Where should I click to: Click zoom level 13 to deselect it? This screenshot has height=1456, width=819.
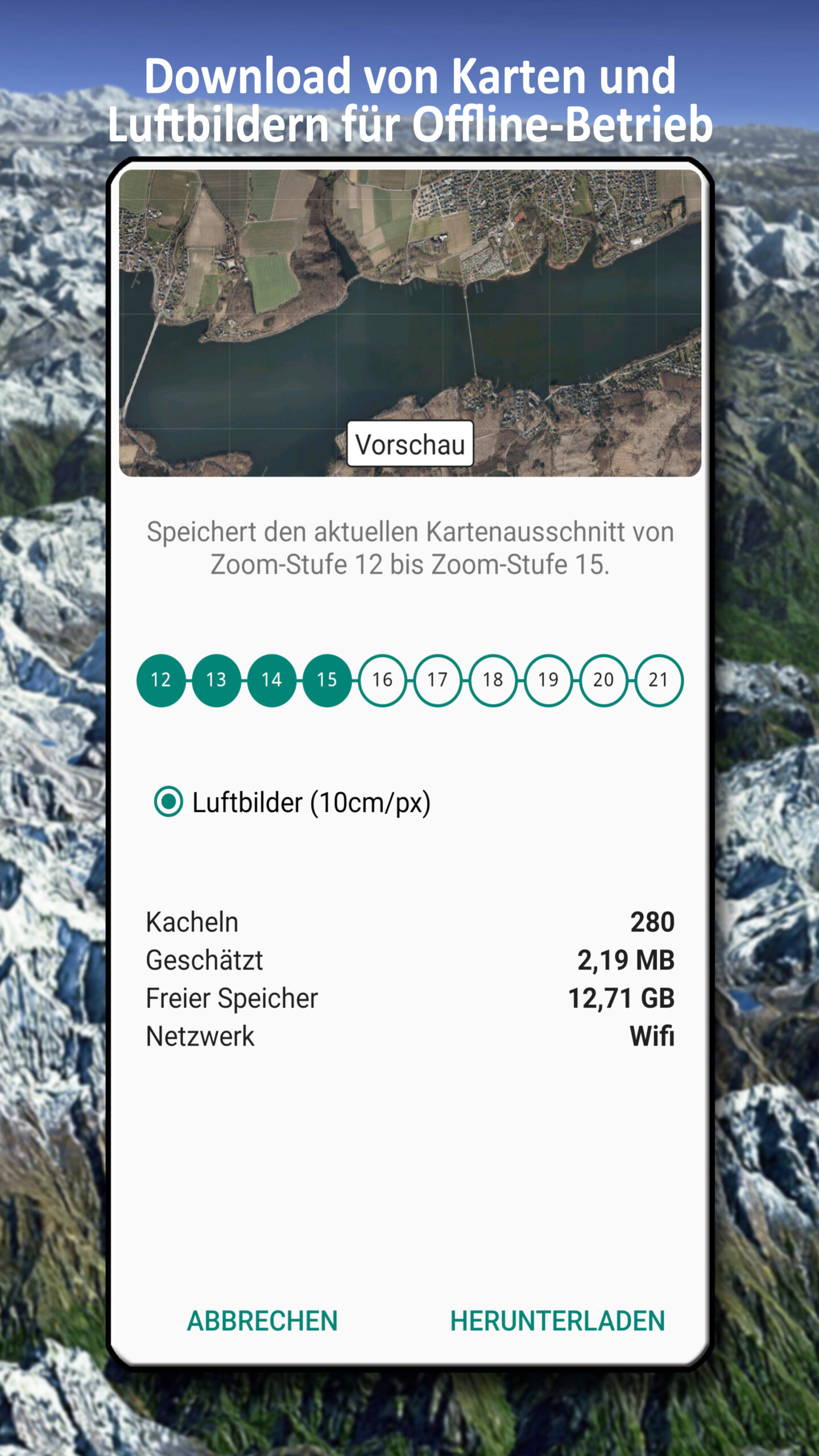(x=217, y=680)
